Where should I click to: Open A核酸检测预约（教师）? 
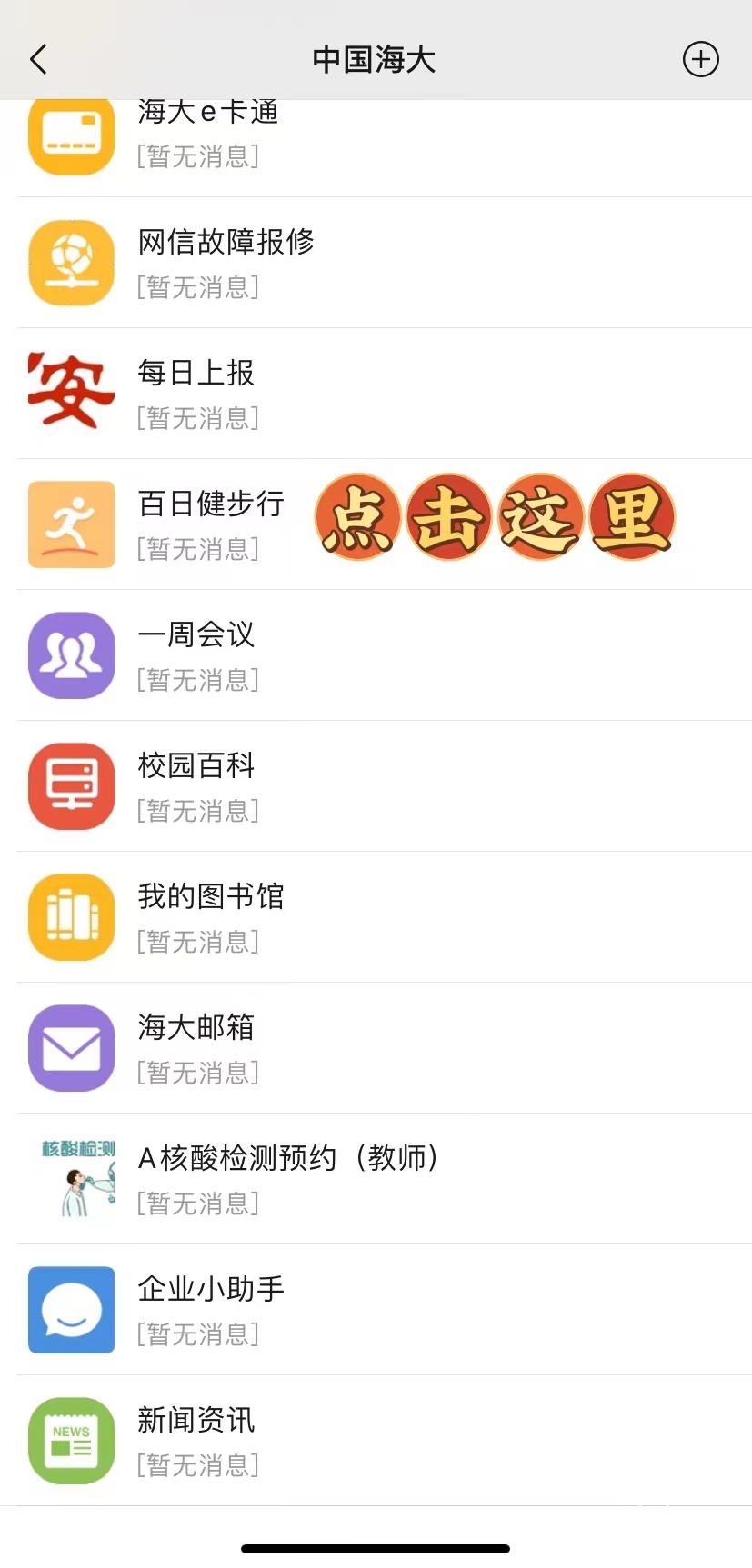287,1179
